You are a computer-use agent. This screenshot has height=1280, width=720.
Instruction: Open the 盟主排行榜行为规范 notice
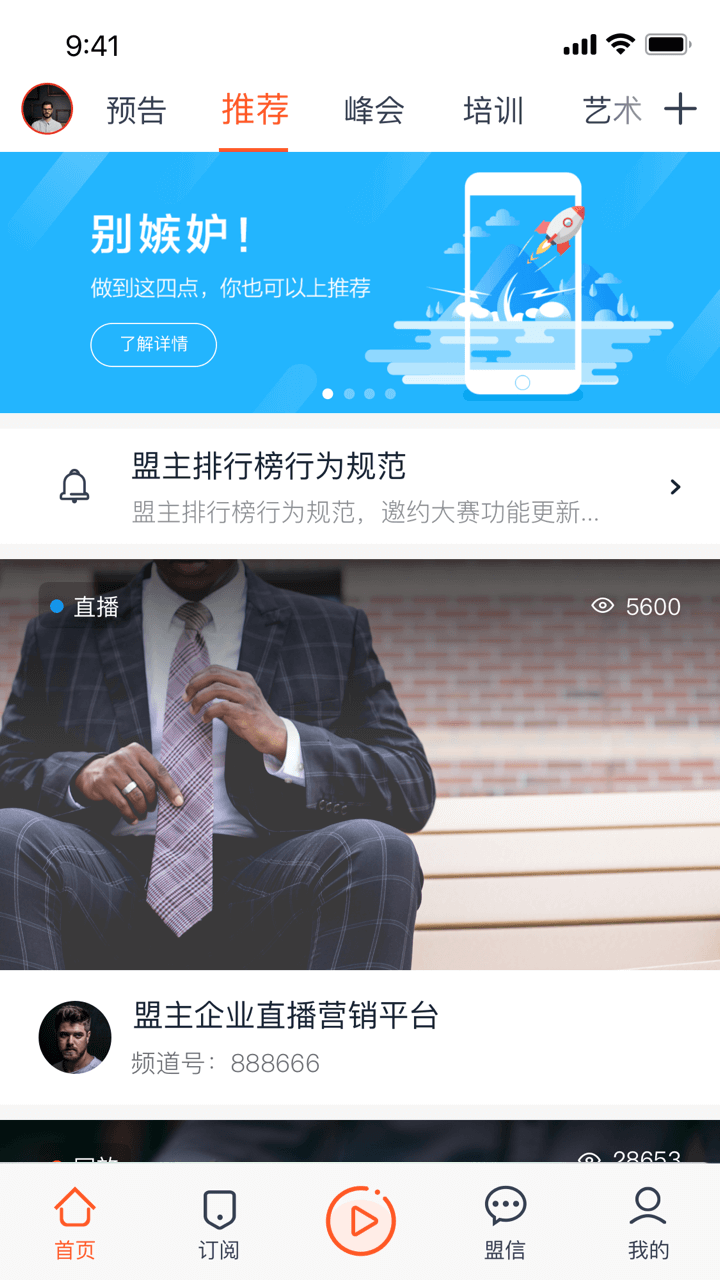(x=360, y=487)
